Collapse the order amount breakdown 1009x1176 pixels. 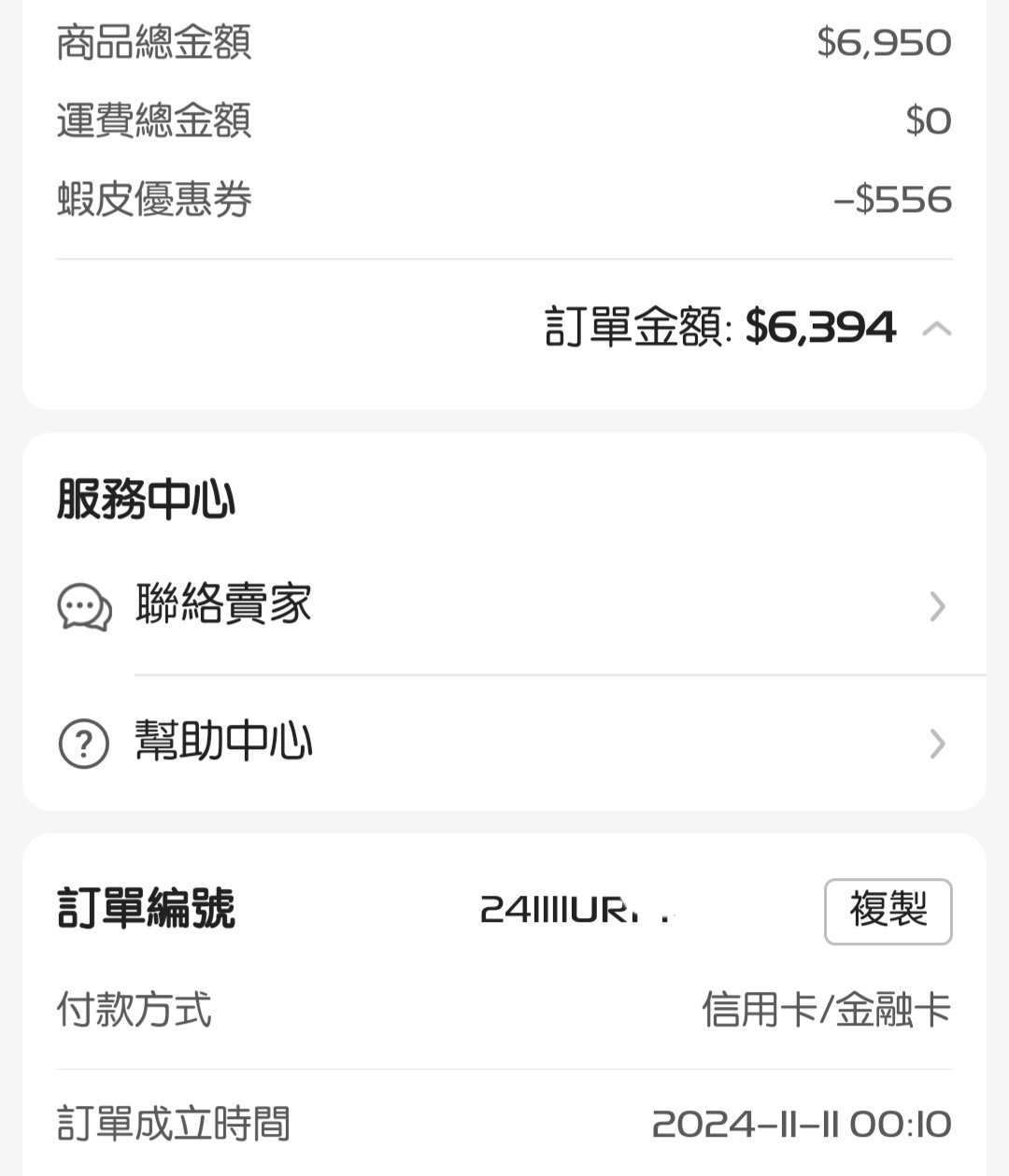(936, 329)
